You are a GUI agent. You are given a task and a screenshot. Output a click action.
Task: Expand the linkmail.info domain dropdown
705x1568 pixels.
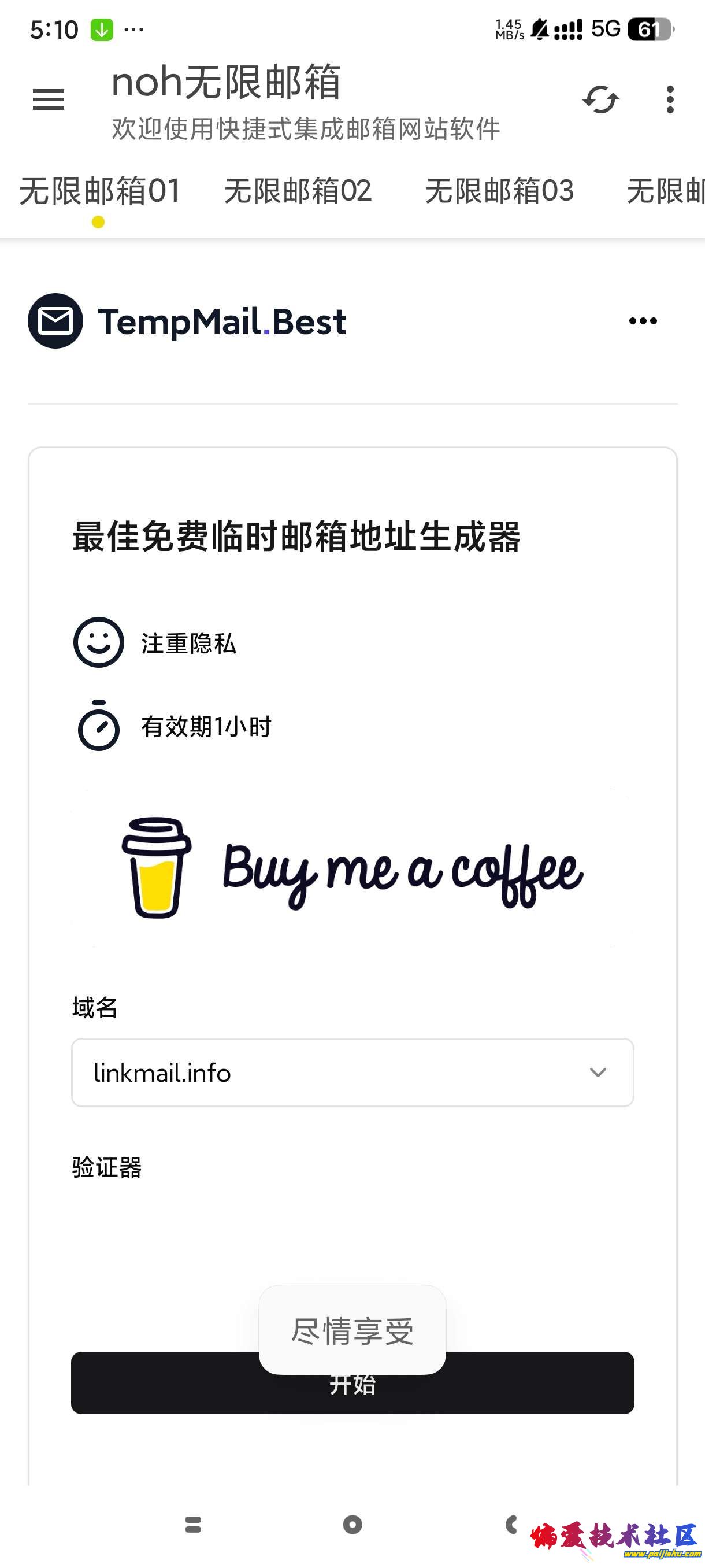click(352, 1073)
